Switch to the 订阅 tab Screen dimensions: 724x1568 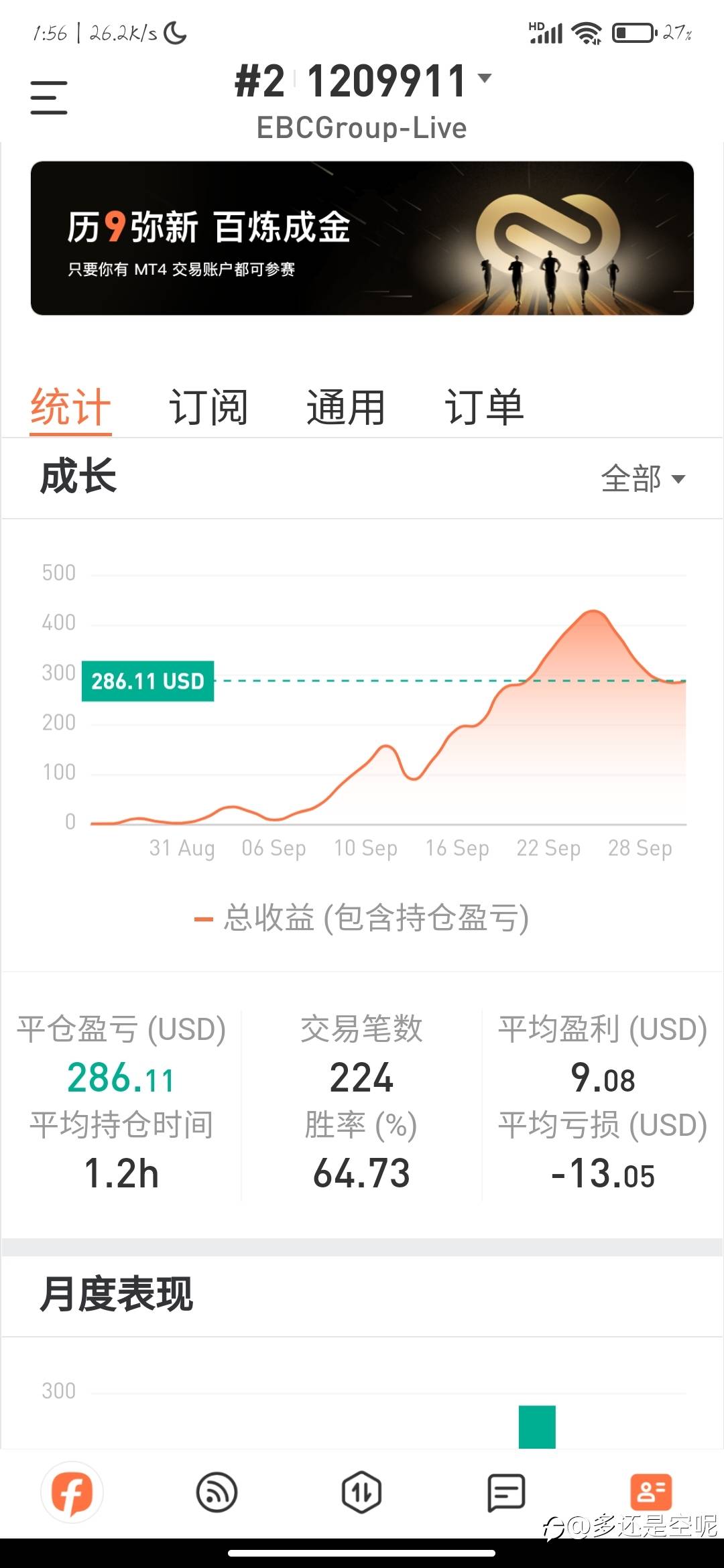tap(208, 407)
